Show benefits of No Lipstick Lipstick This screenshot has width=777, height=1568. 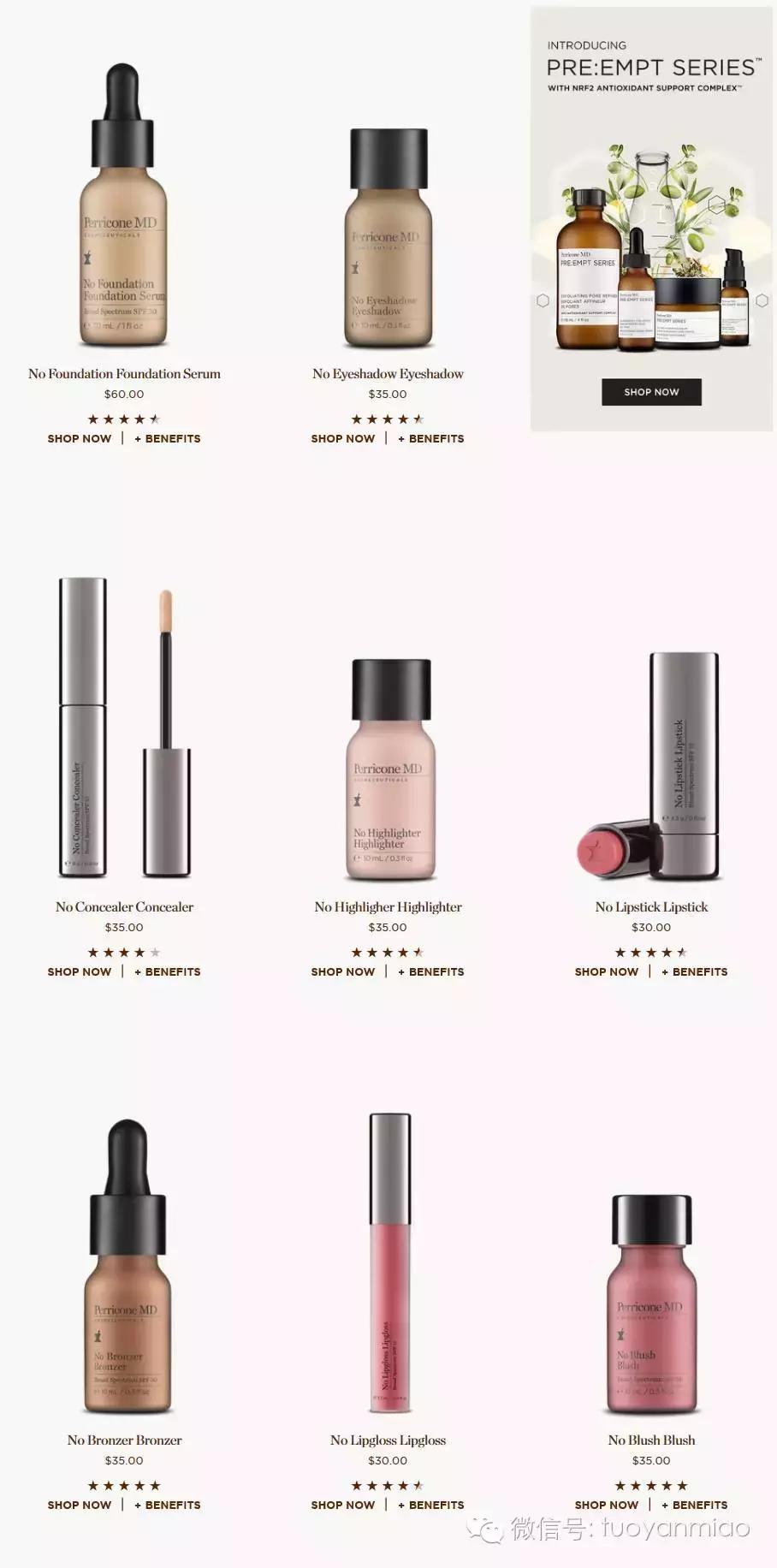(695, 971)
